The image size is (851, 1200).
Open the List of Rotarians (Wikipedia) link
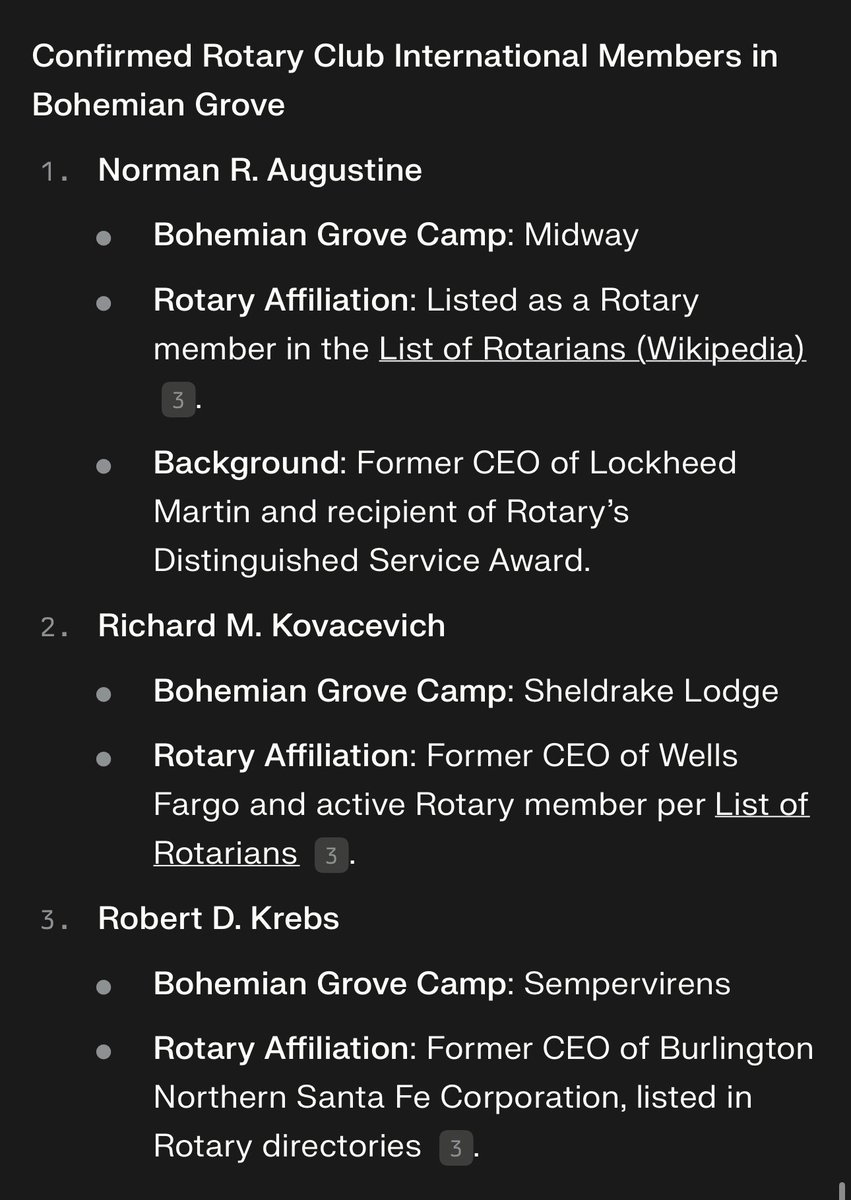(592, 348)
